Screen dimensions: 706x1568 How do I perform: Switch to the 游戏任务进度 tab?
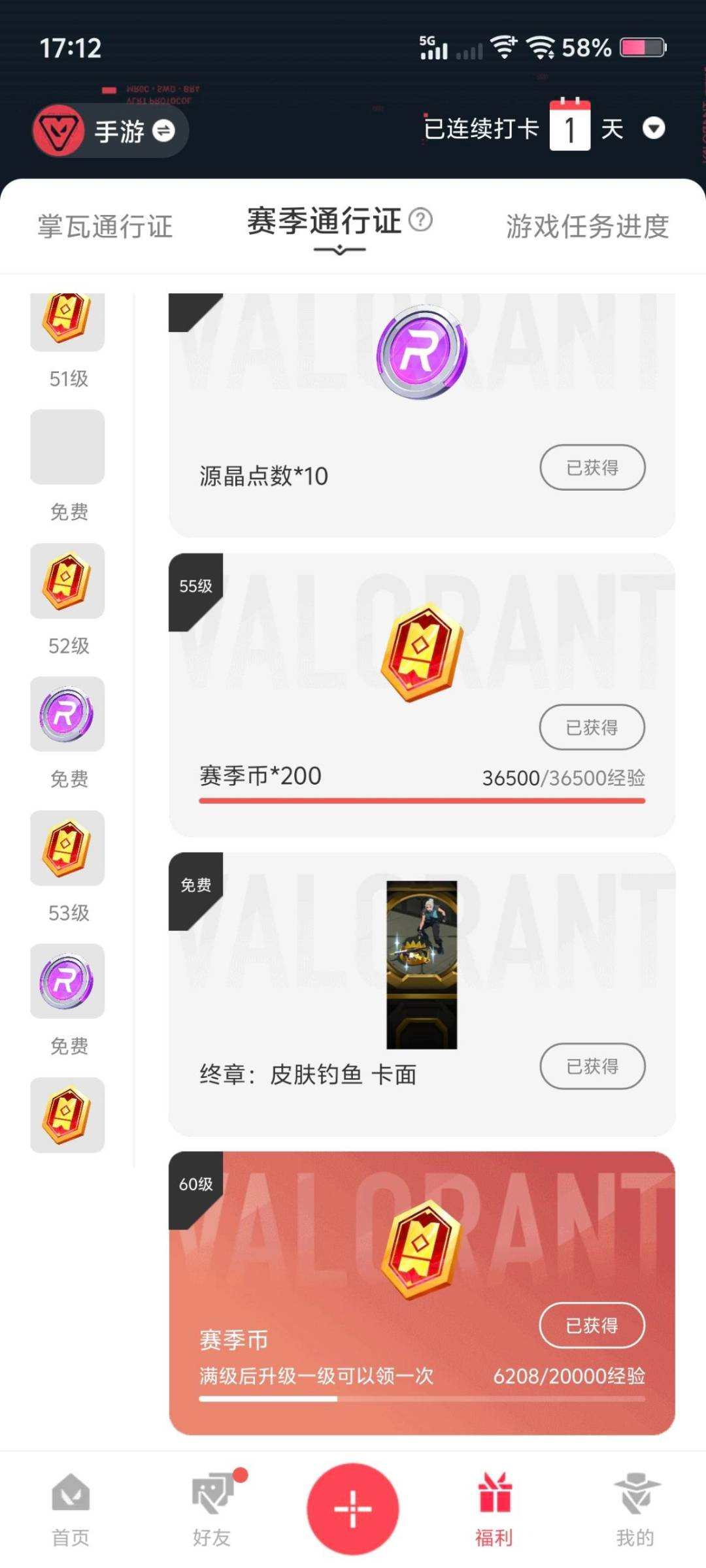pyautogui.click(x=587, y=227)
